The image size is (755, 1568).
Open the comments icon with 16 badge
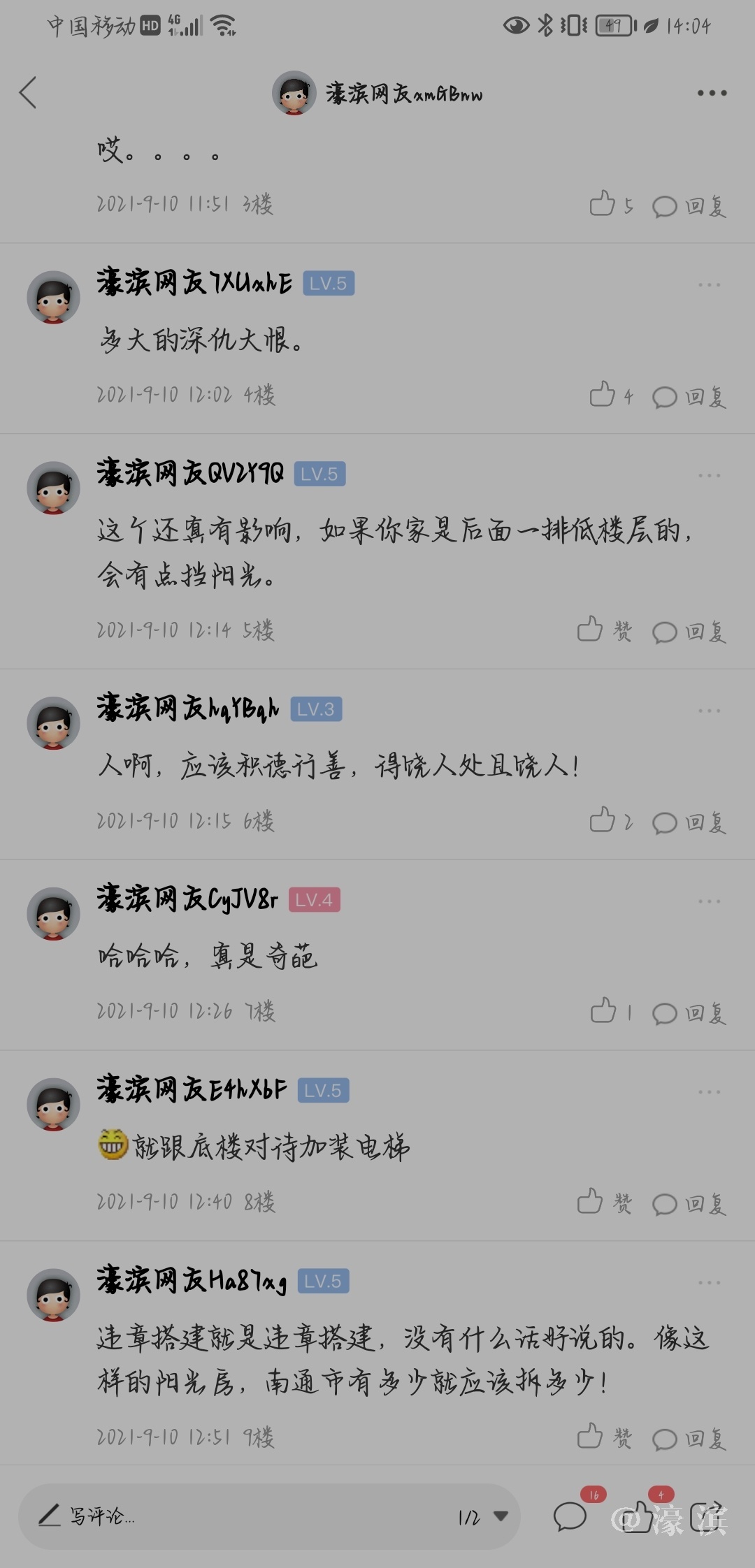[x=570, y=1516]
